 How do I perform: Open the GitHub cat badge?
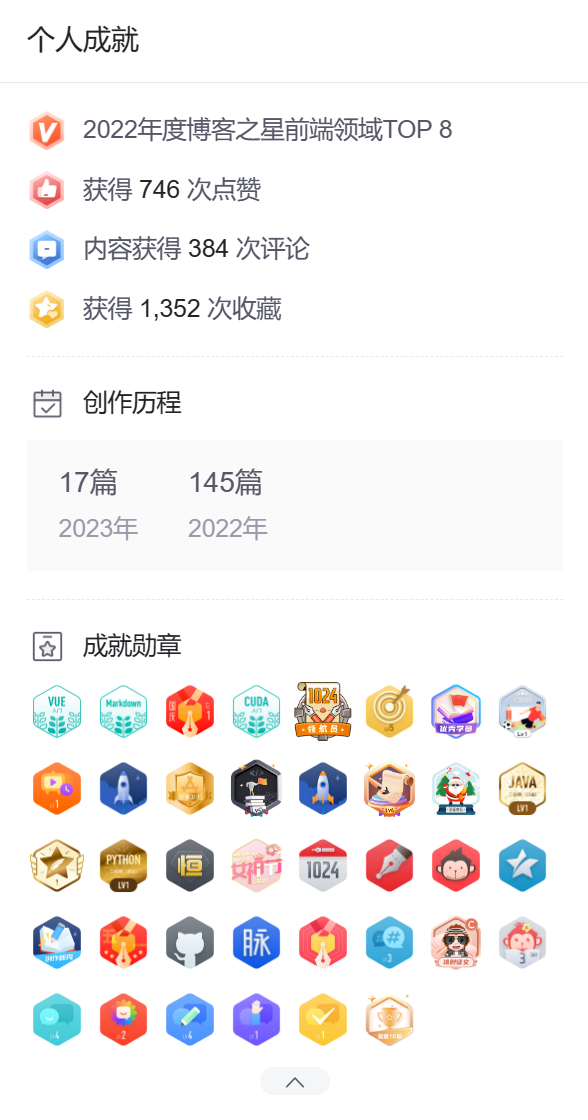coord(190,943)
